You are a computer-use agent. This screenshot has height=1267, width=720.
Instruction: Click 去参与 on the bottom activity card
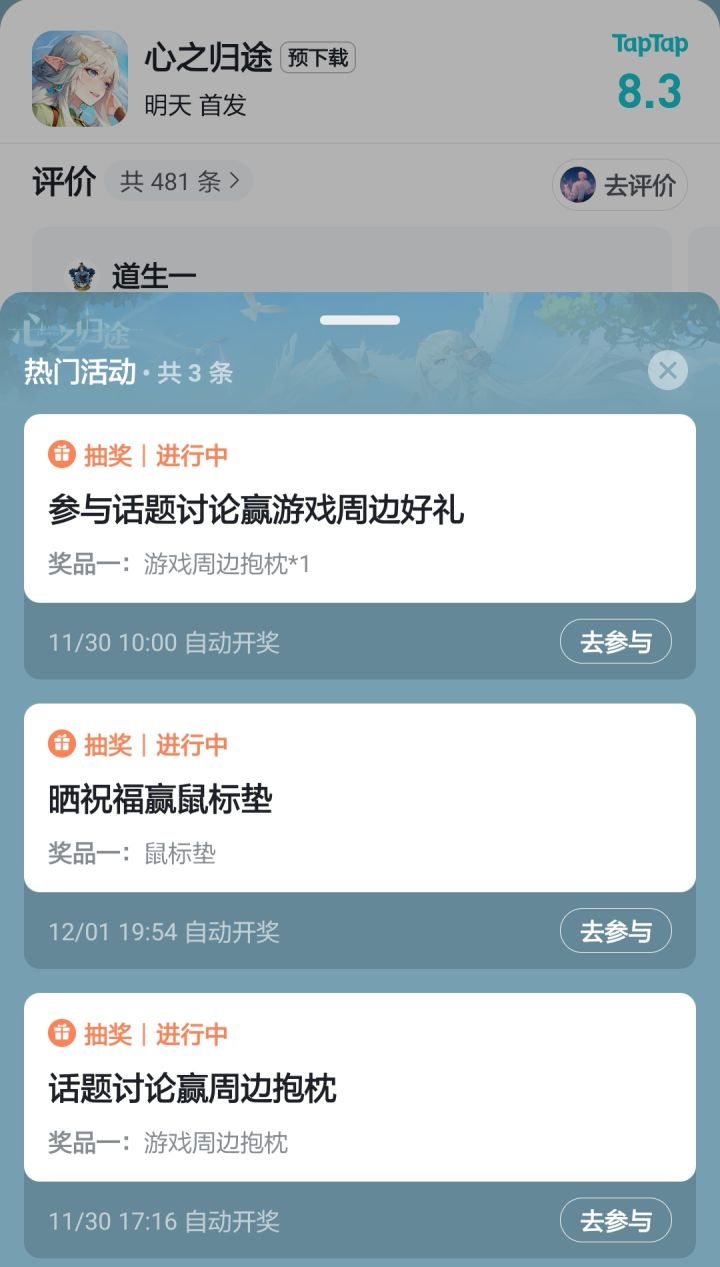616,1221
